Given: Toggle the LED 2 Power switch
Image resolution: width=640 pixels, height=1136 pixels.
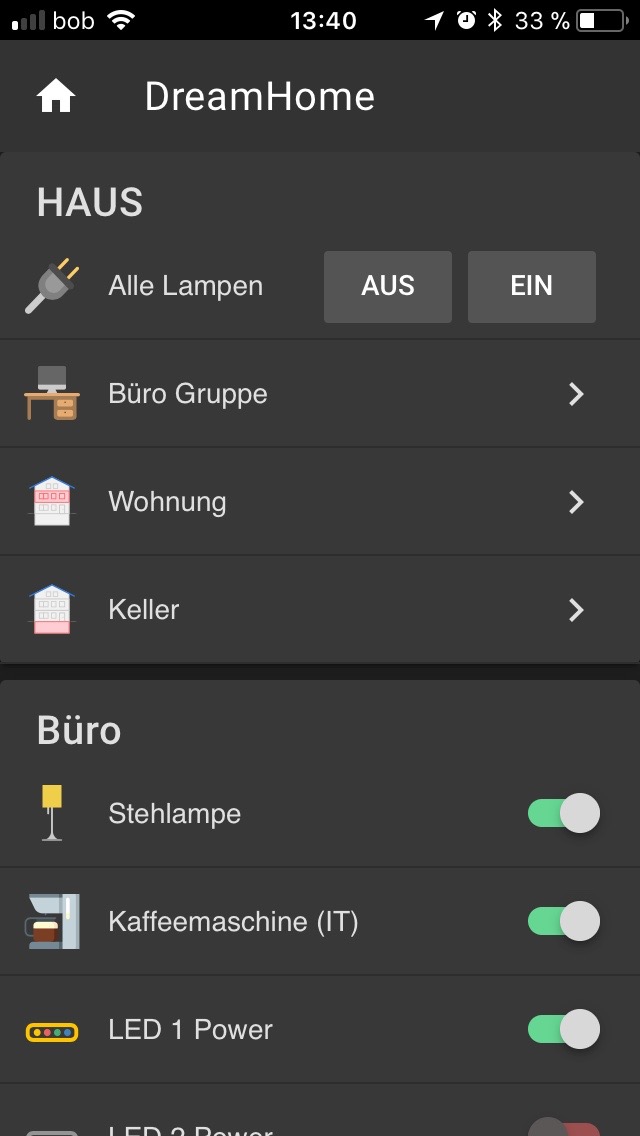Looking at the screenshot, I should pyautogui.click(x=564, y=1128).
